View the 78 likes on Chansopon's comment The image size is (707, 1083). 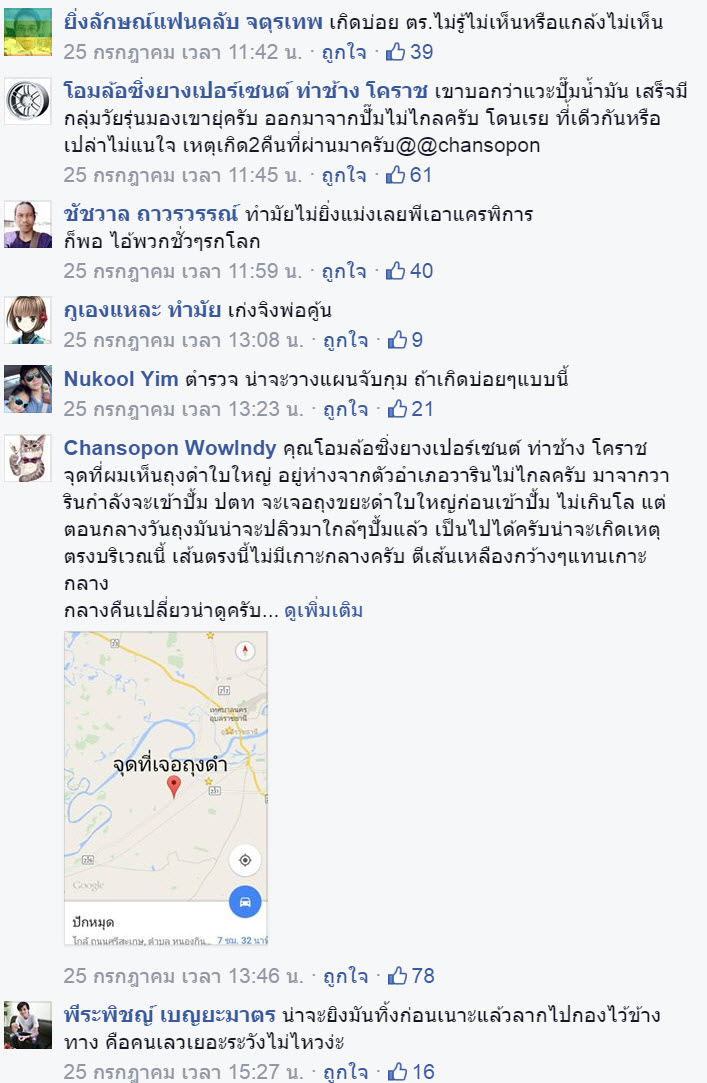[x=410, y=975]
